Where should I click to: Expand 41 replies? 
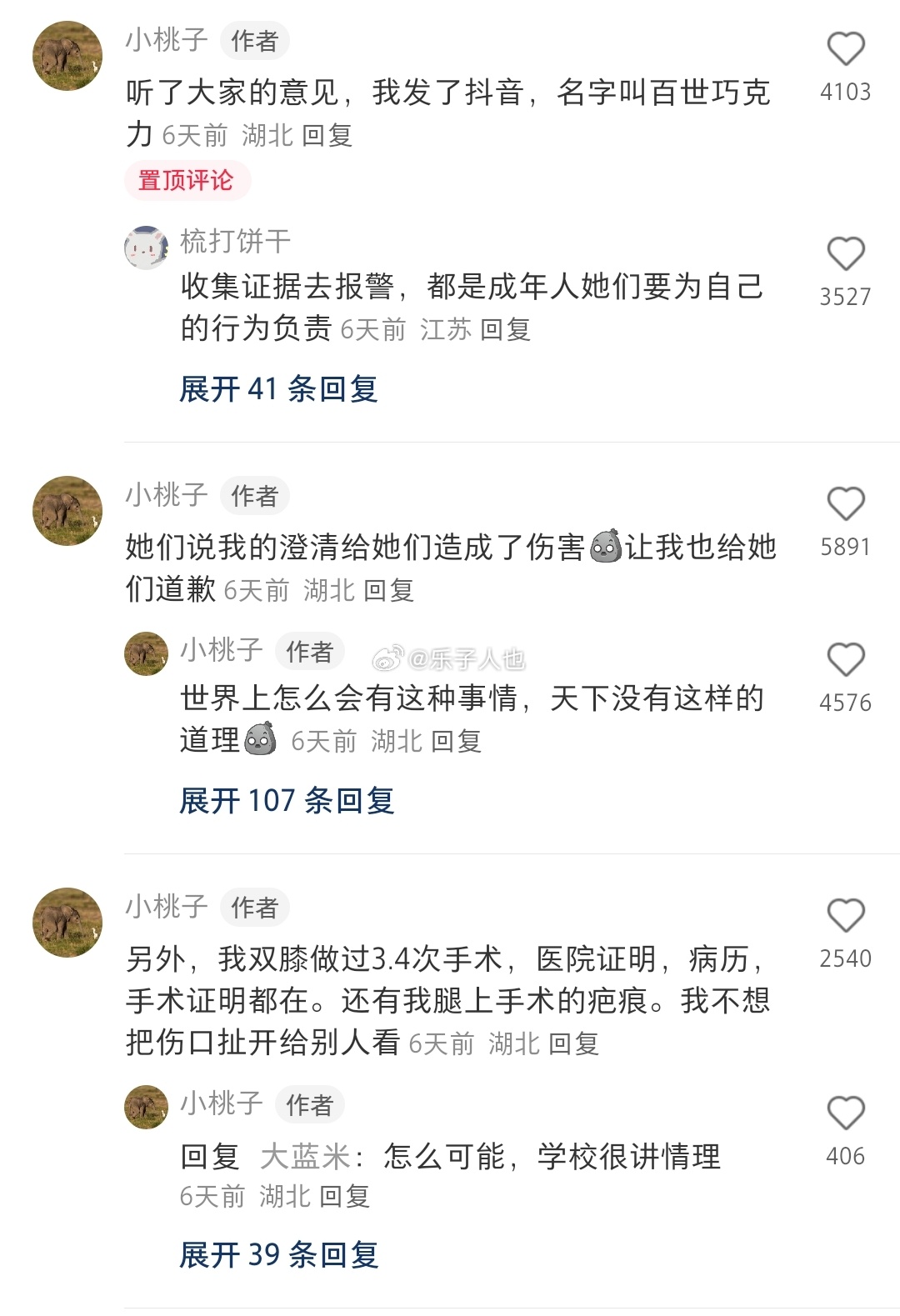[x=278, y=389]
